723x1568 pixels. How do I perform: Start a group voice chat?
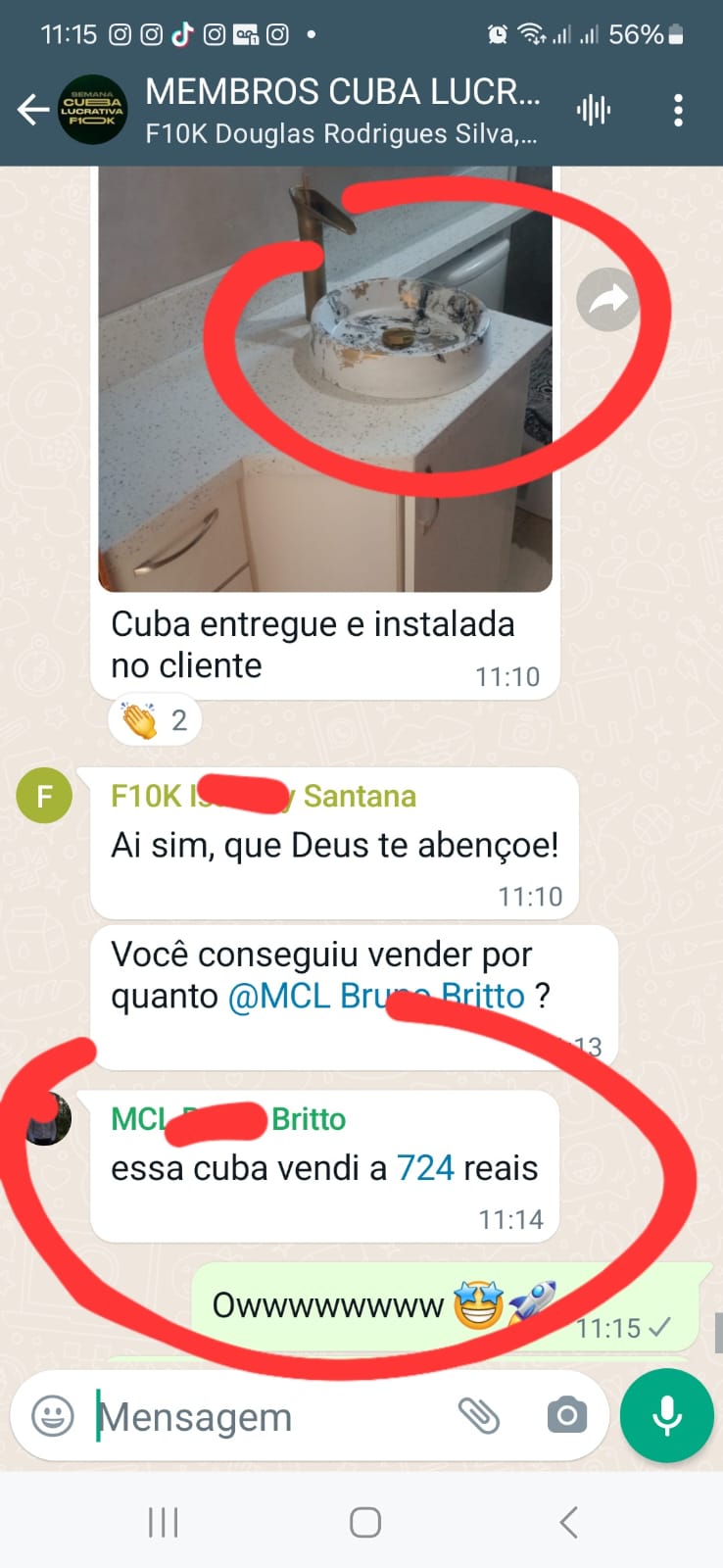(x=594, y=110)
